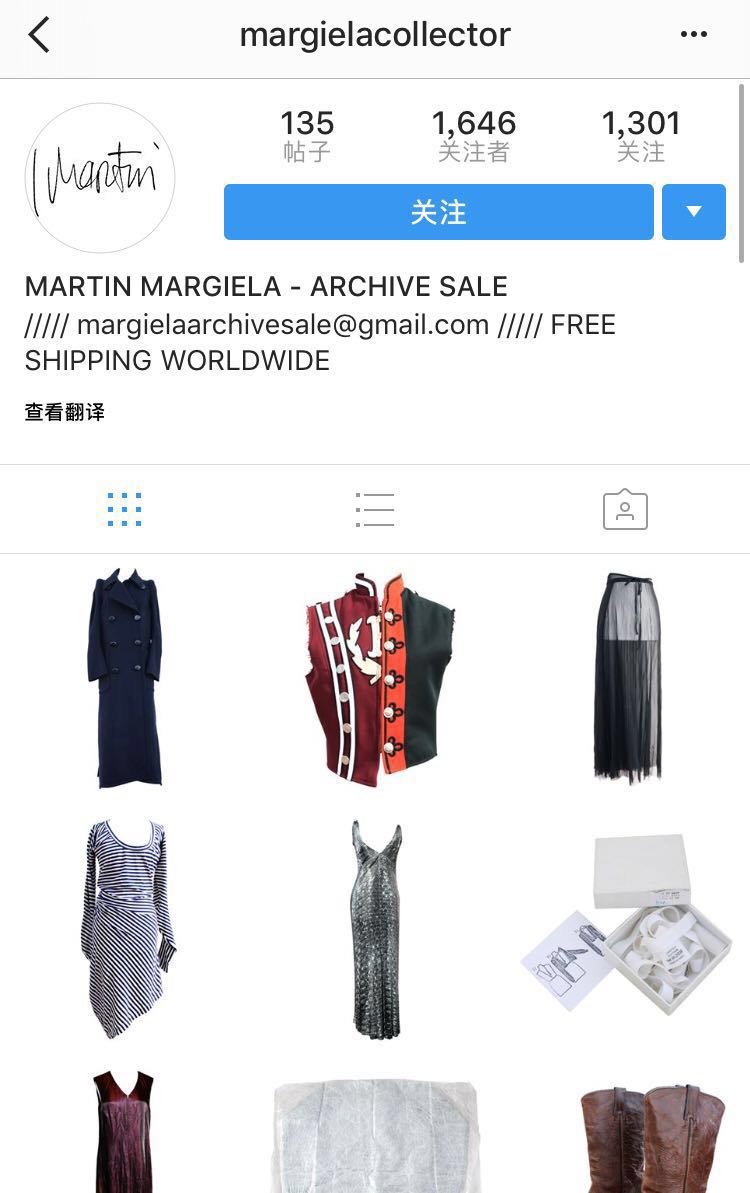
Task: Open the tagged photos tab
Action: click(625, 509)
